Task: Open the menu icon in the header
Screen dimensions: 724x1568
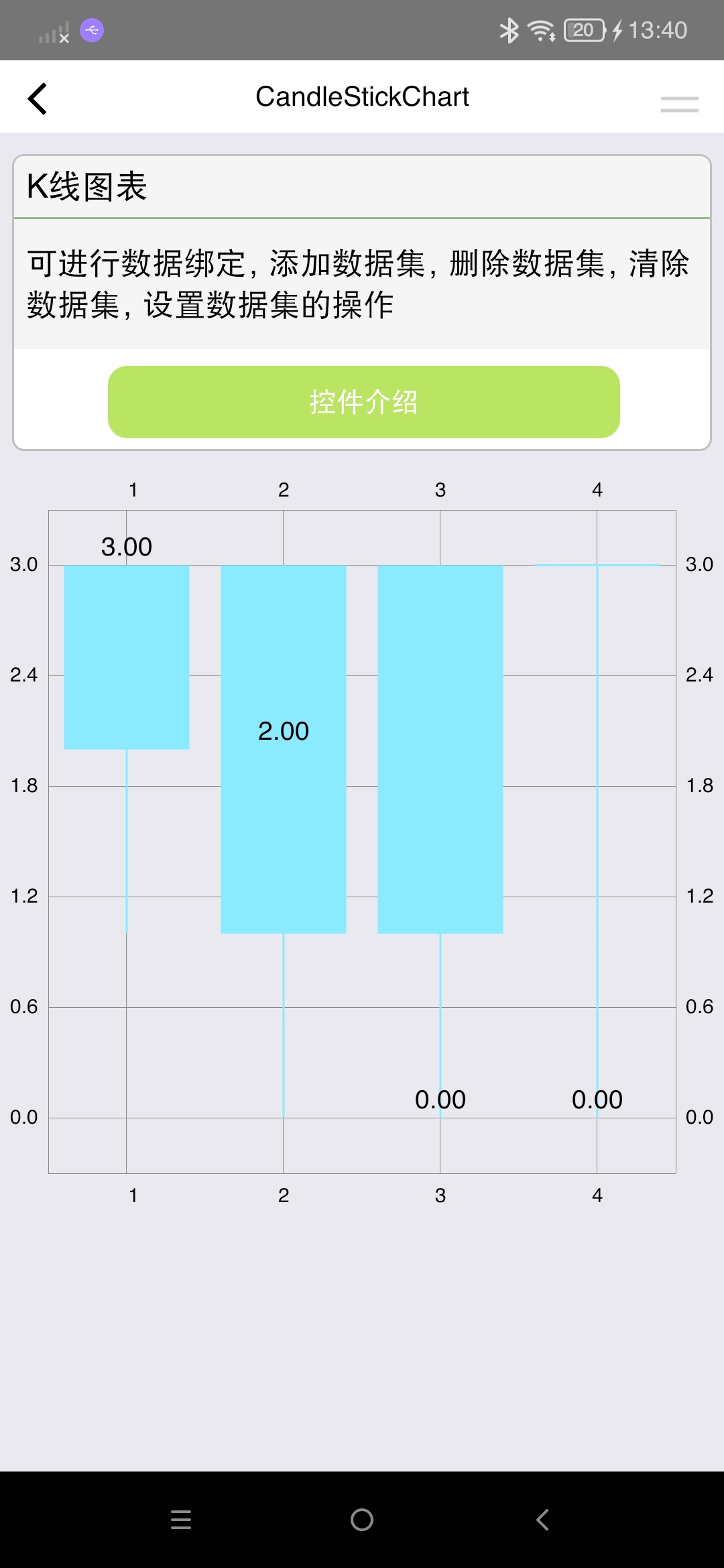Action: tap(679, 104)
